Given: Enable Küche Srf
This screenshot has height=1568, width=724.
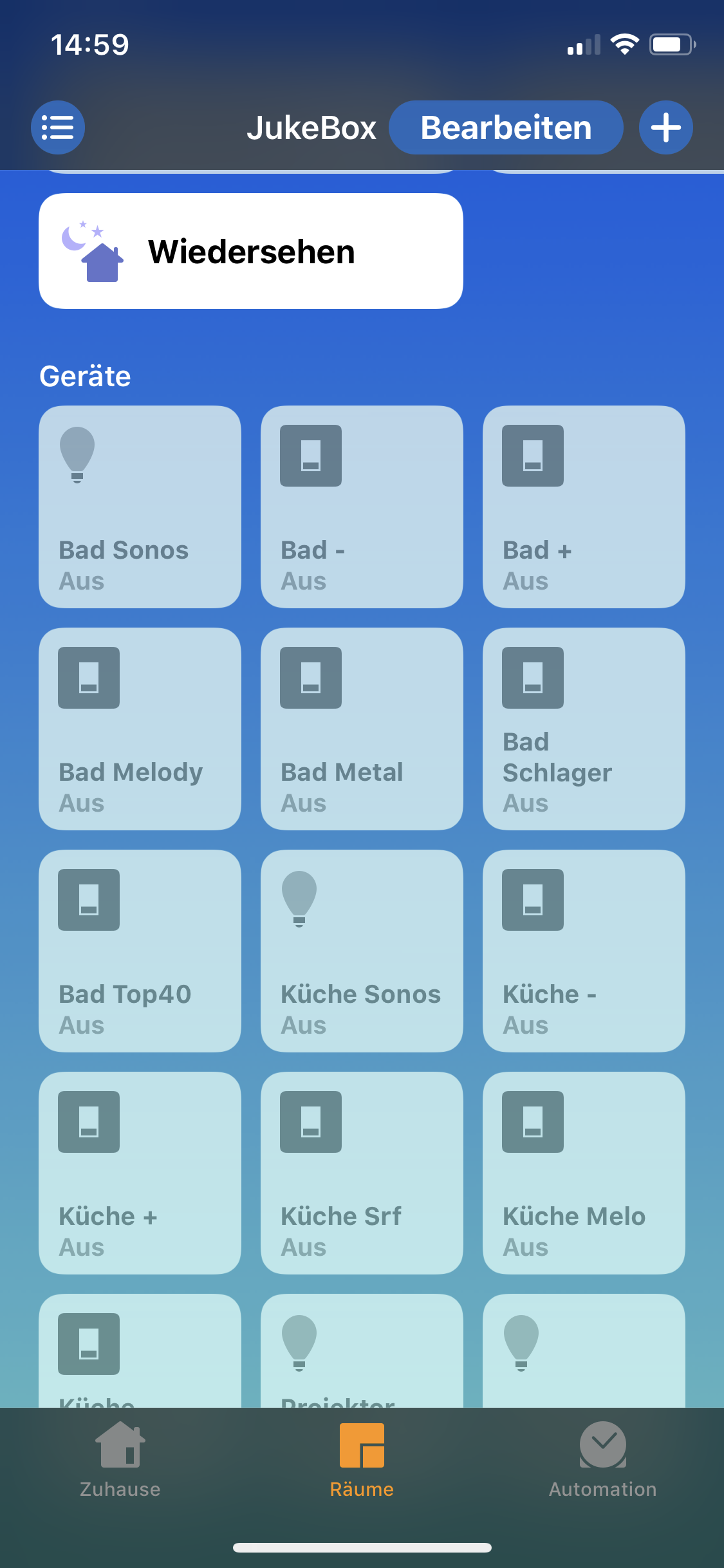Looking at the screenshot, I should pyautogui.click(x=362, y=1173).
